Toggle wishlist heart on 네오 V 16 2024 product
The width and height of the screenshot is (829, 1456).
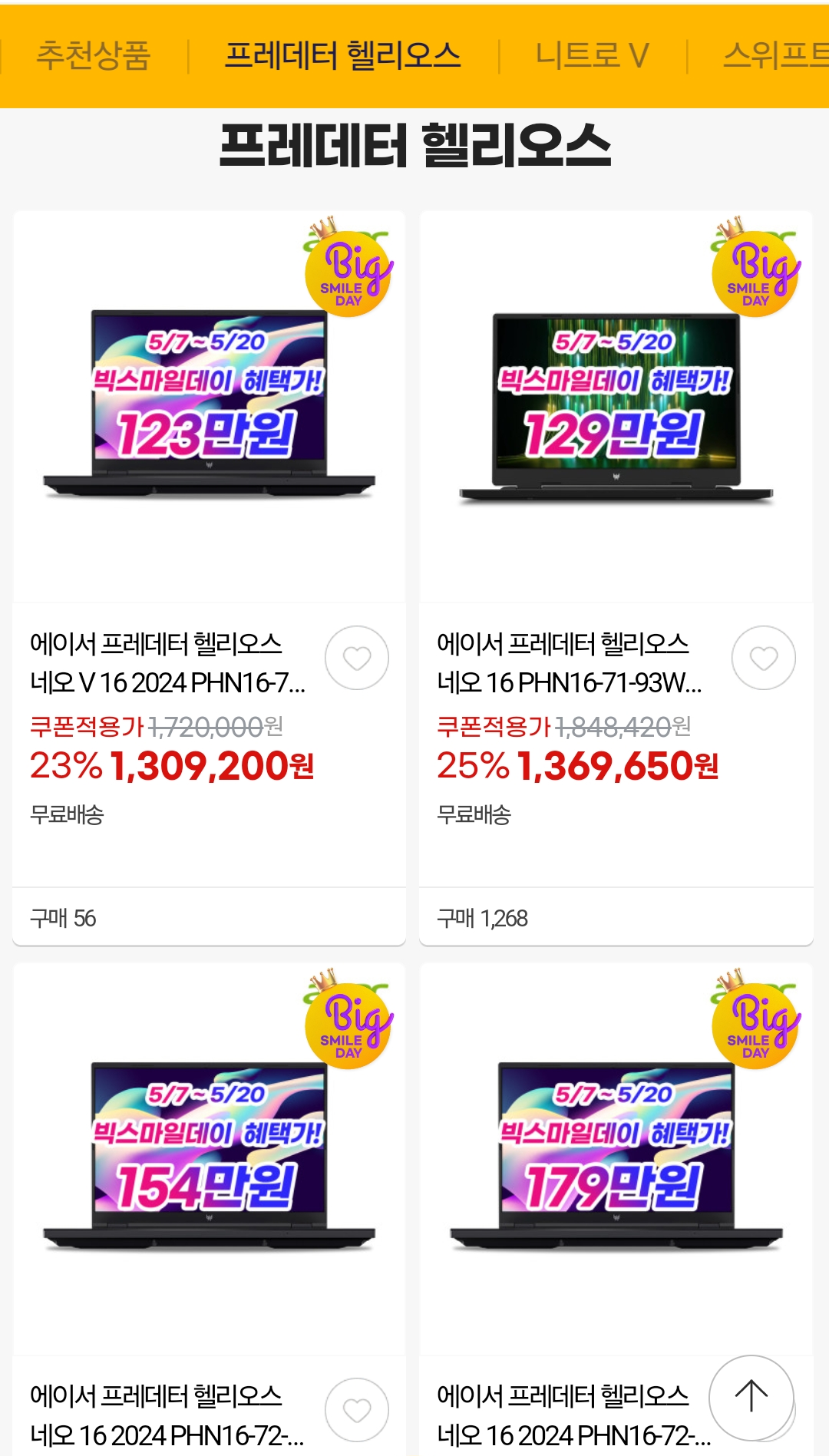coord(355,658)
